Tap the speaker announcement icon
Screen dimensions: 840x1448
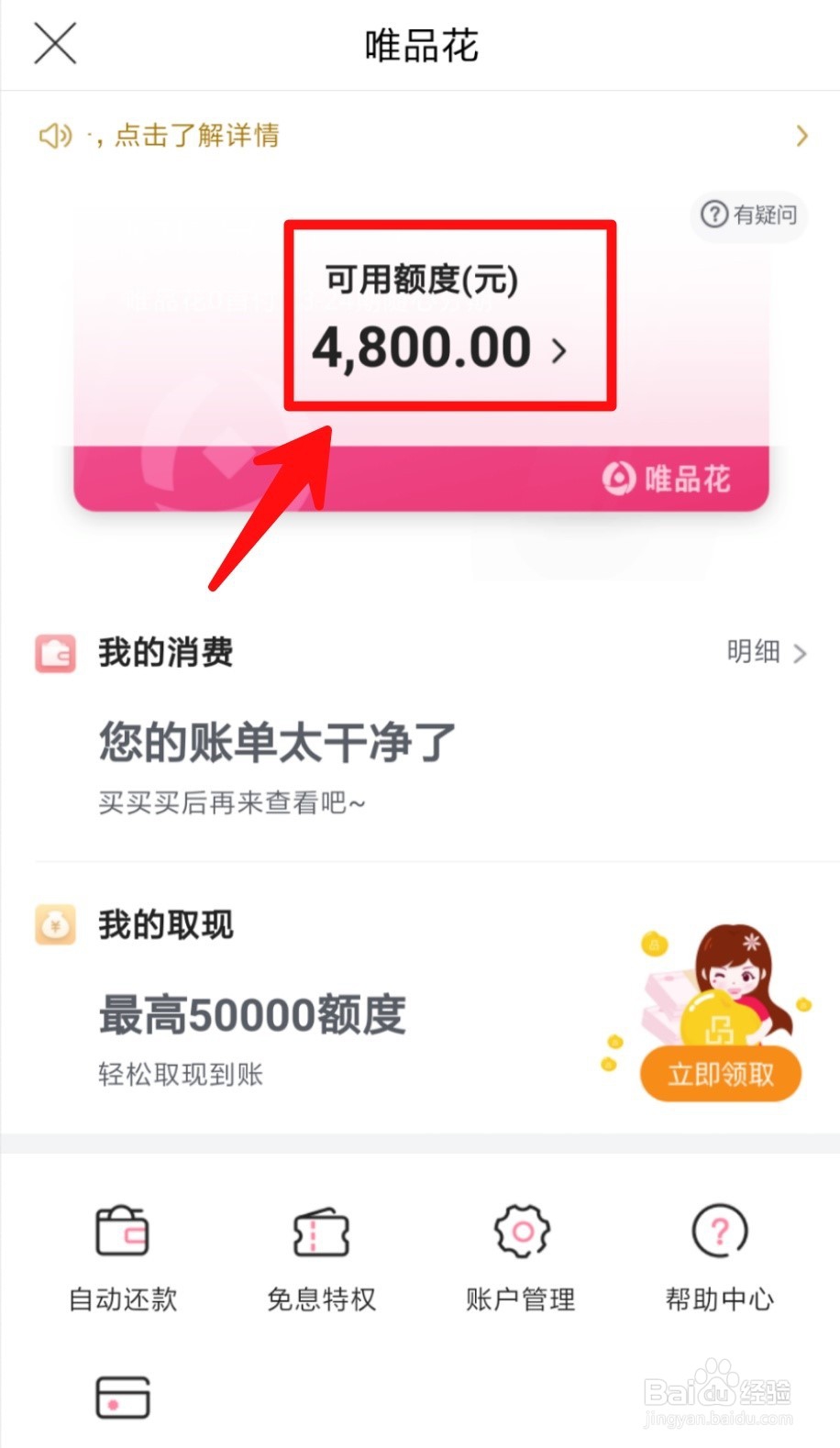[55, 135]
